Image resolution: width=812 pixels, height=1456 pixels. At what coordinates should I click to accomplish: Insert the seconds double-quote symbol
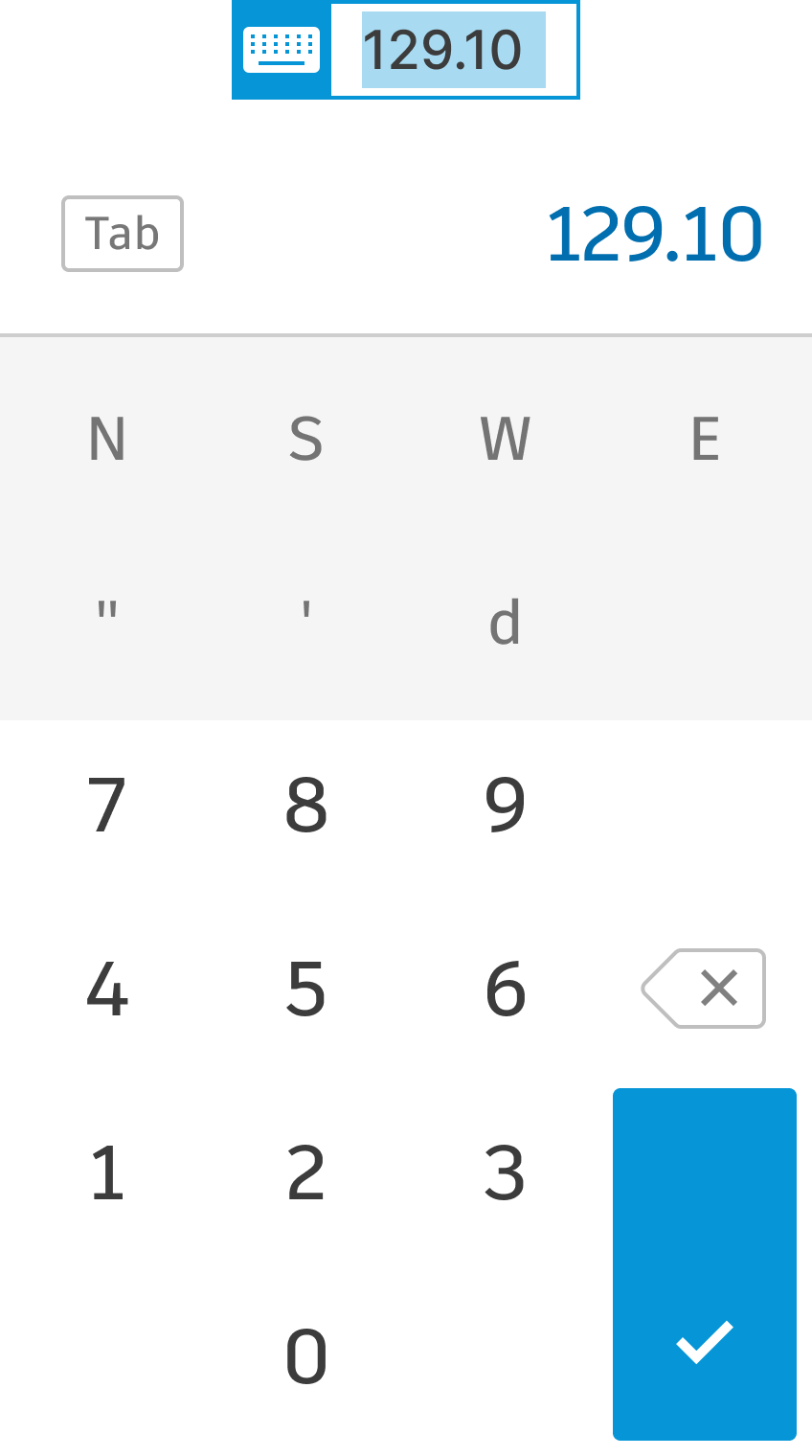pyautogui.click(x=107, y=623)
